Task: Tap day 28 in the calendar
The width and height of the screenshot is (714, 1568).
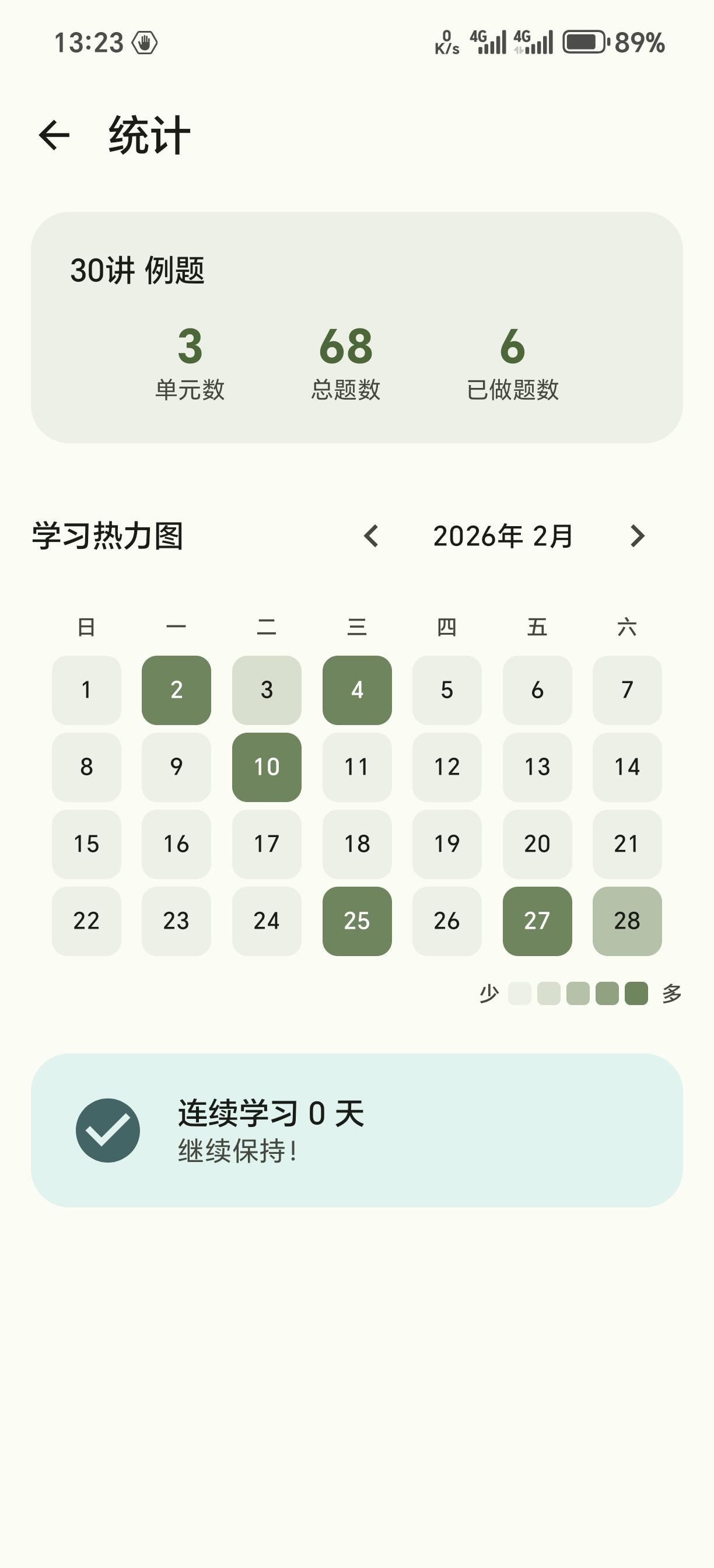Action: click(x=627, y=921)
